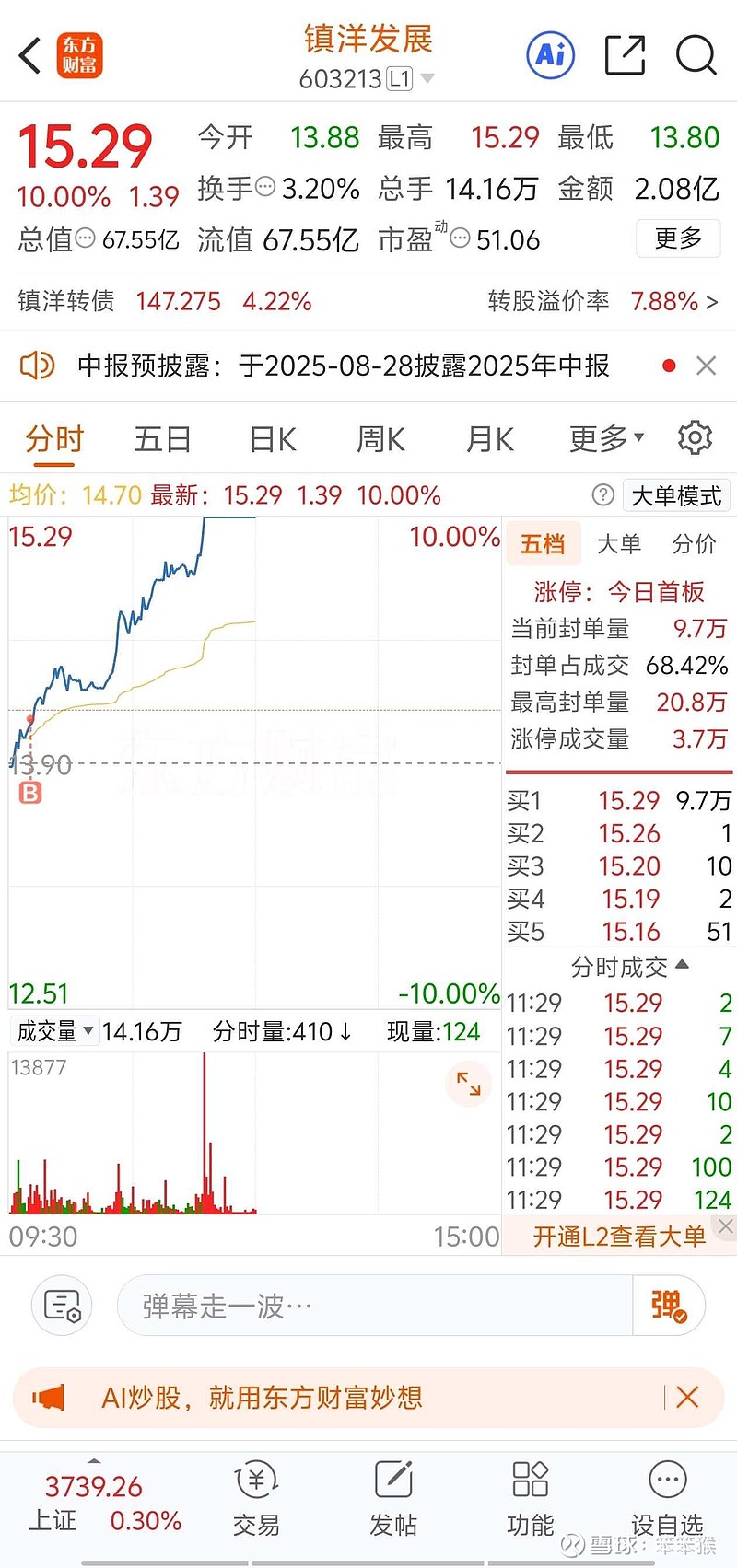This screenshot has height=1568, width=737.
Task: Expand the 更多 chart period dropdown
Action: [x=606, y=439]
